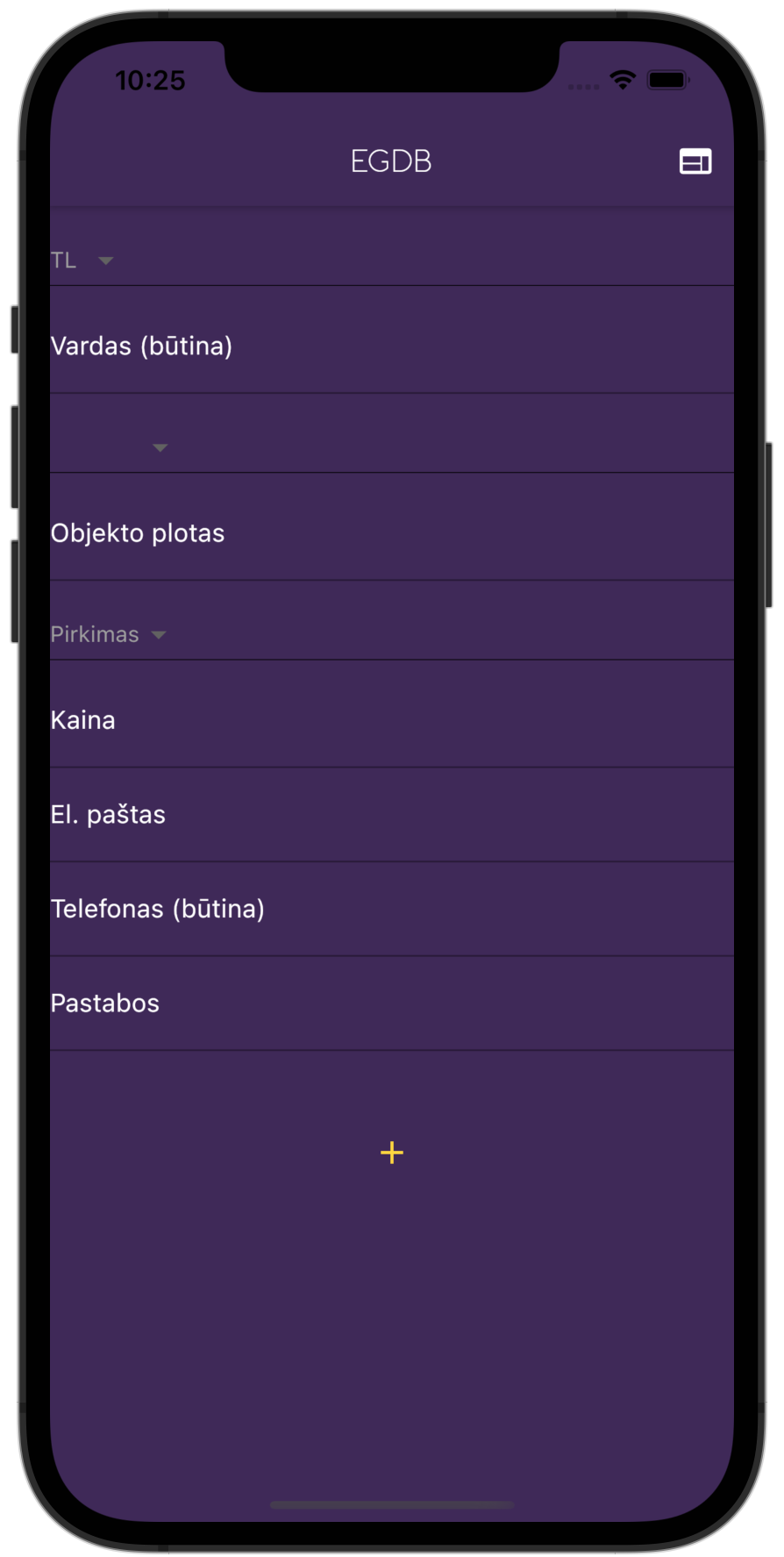The height and width of the screenshot is (1557, 784).
Task: Tap the El. paštas field
Action: pyautogui.click(x=390, y=815)
